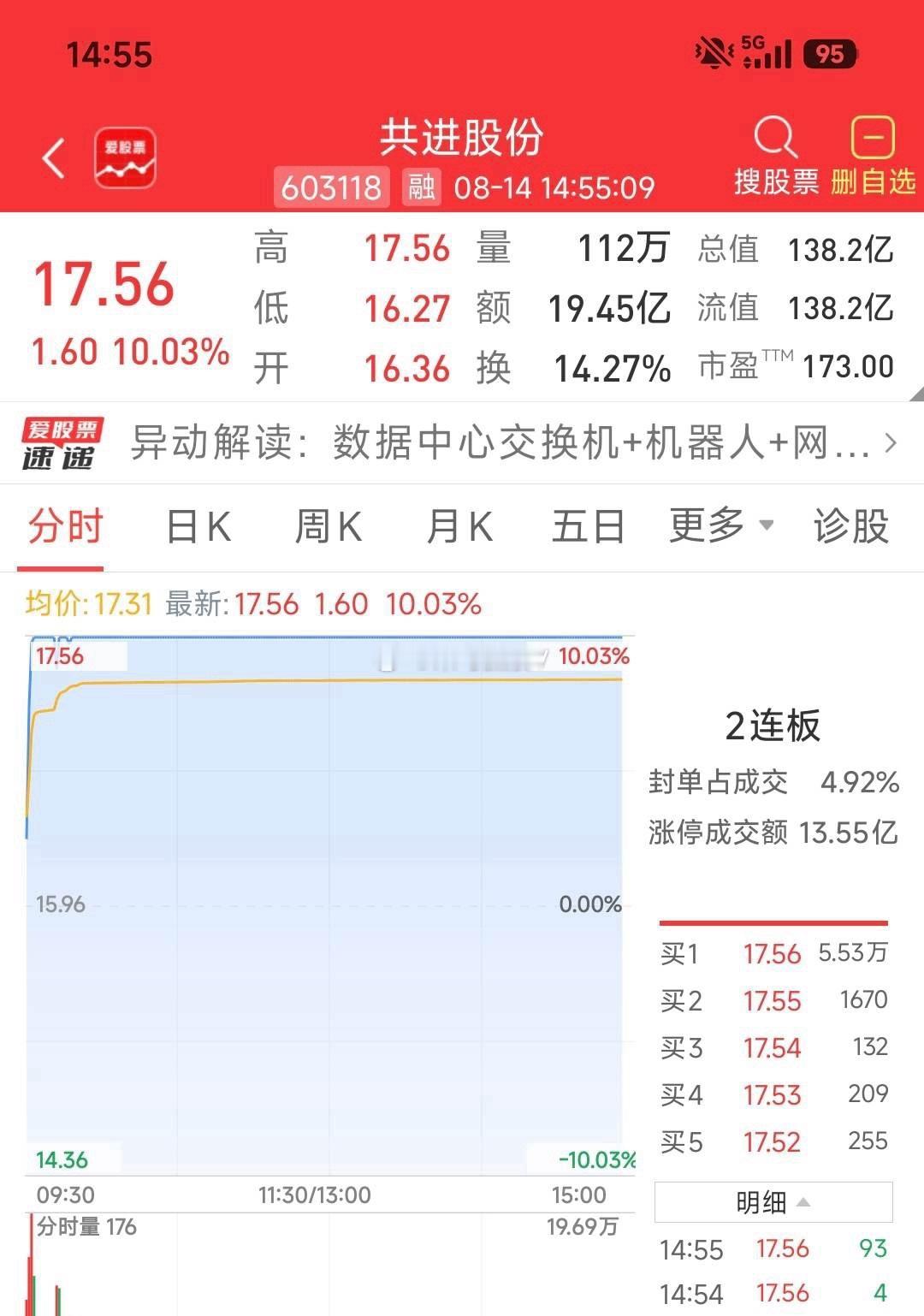Toggle the 明细 expander
Screen dimensions: 924x1316
tap(773, 1202)
